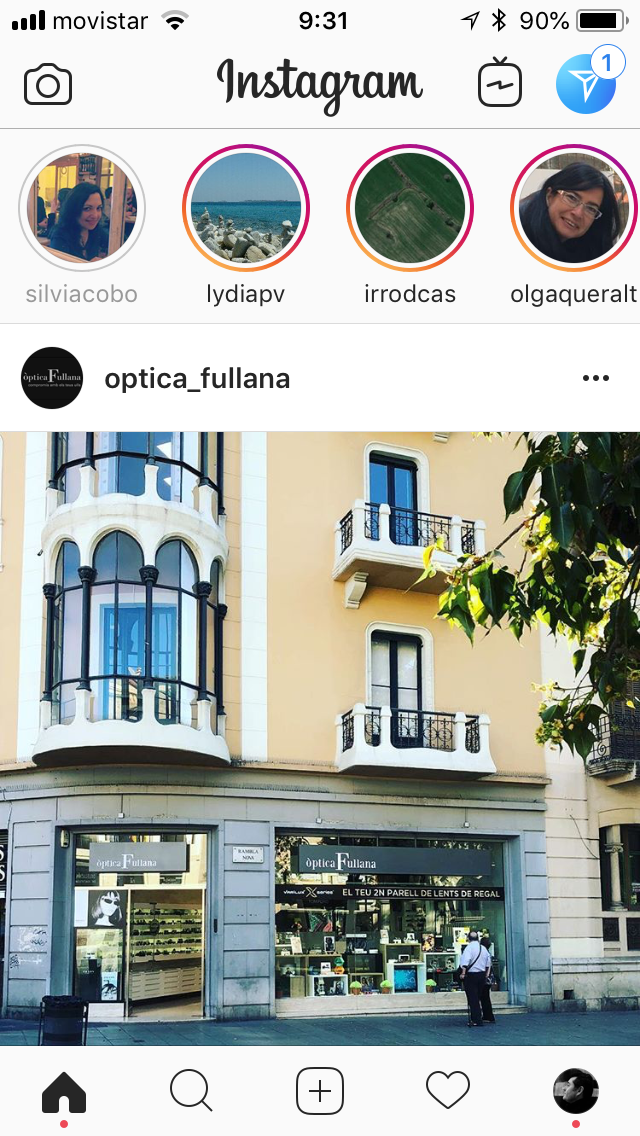
Task: Open the Activity heart tab
Action: point(448,1090)
